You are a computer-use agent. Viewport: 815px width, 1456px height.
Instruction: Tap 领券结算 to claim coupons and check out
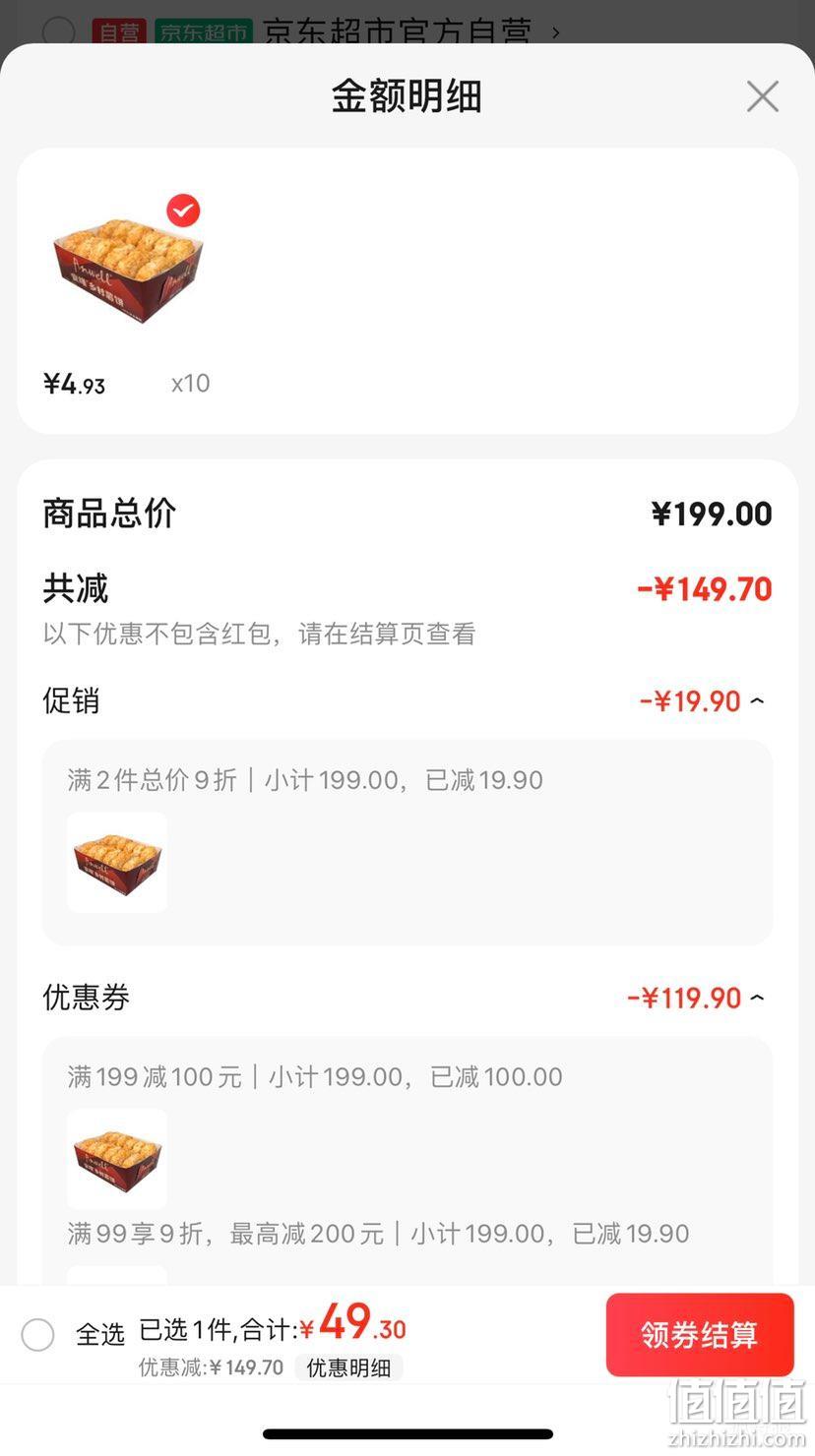tap(700, 1334)
